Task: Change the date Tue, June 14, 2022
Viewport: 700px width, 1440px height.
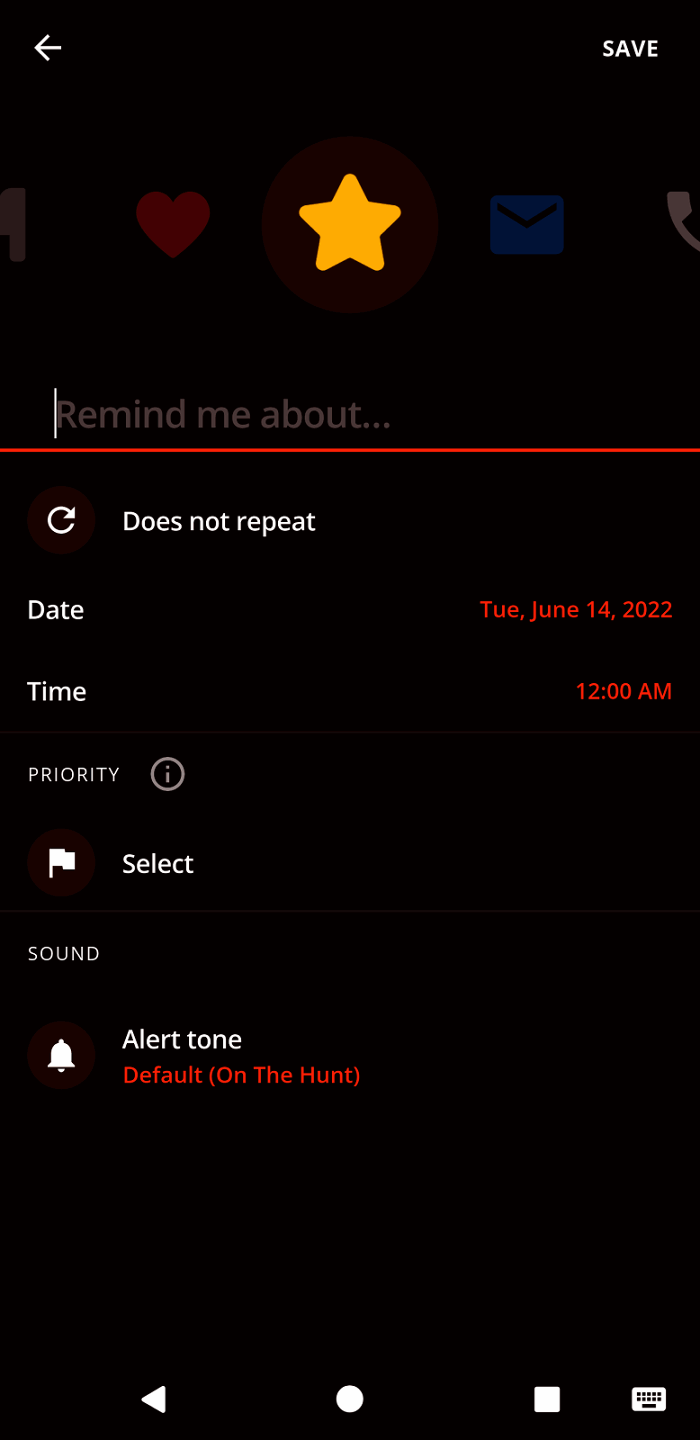Action: click(575, 610)
